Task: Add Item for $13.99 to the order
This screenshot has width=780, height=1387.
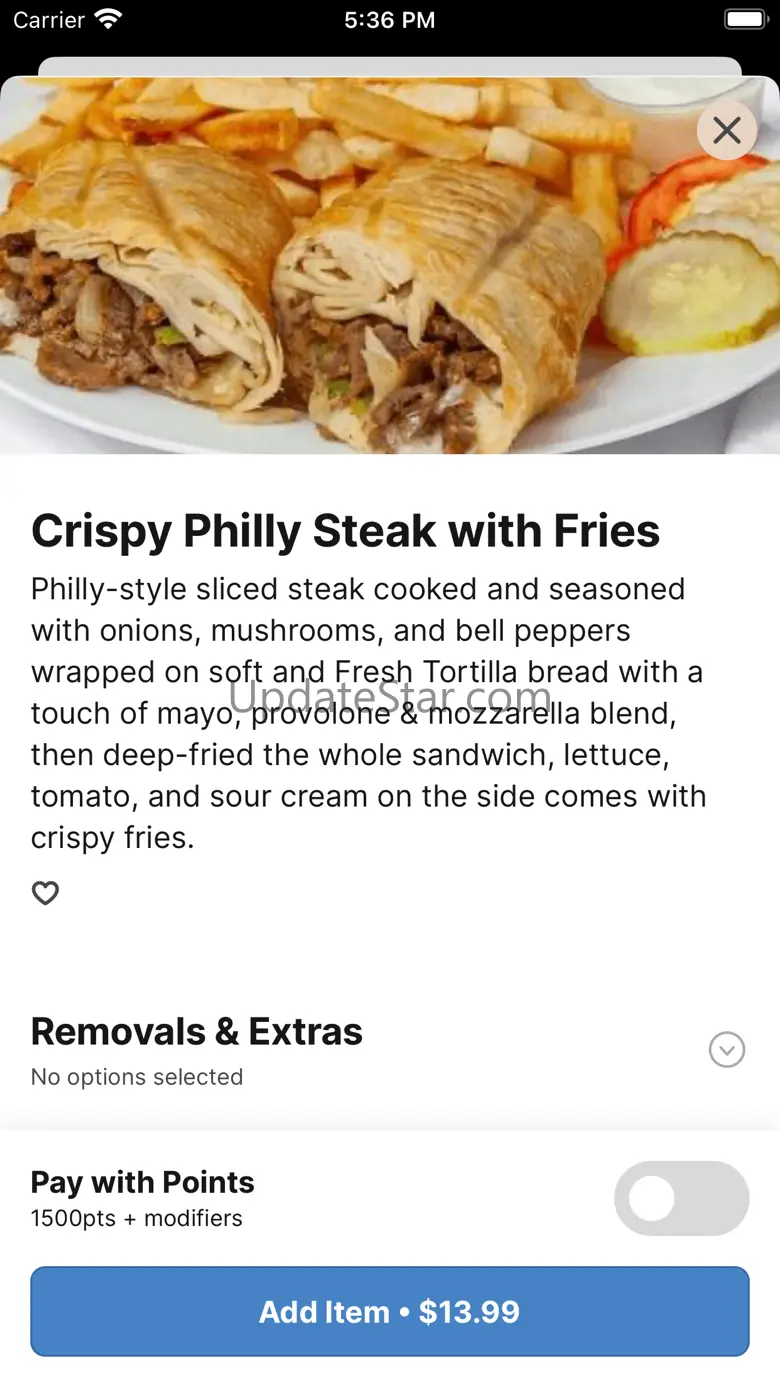Action: 390,1311
